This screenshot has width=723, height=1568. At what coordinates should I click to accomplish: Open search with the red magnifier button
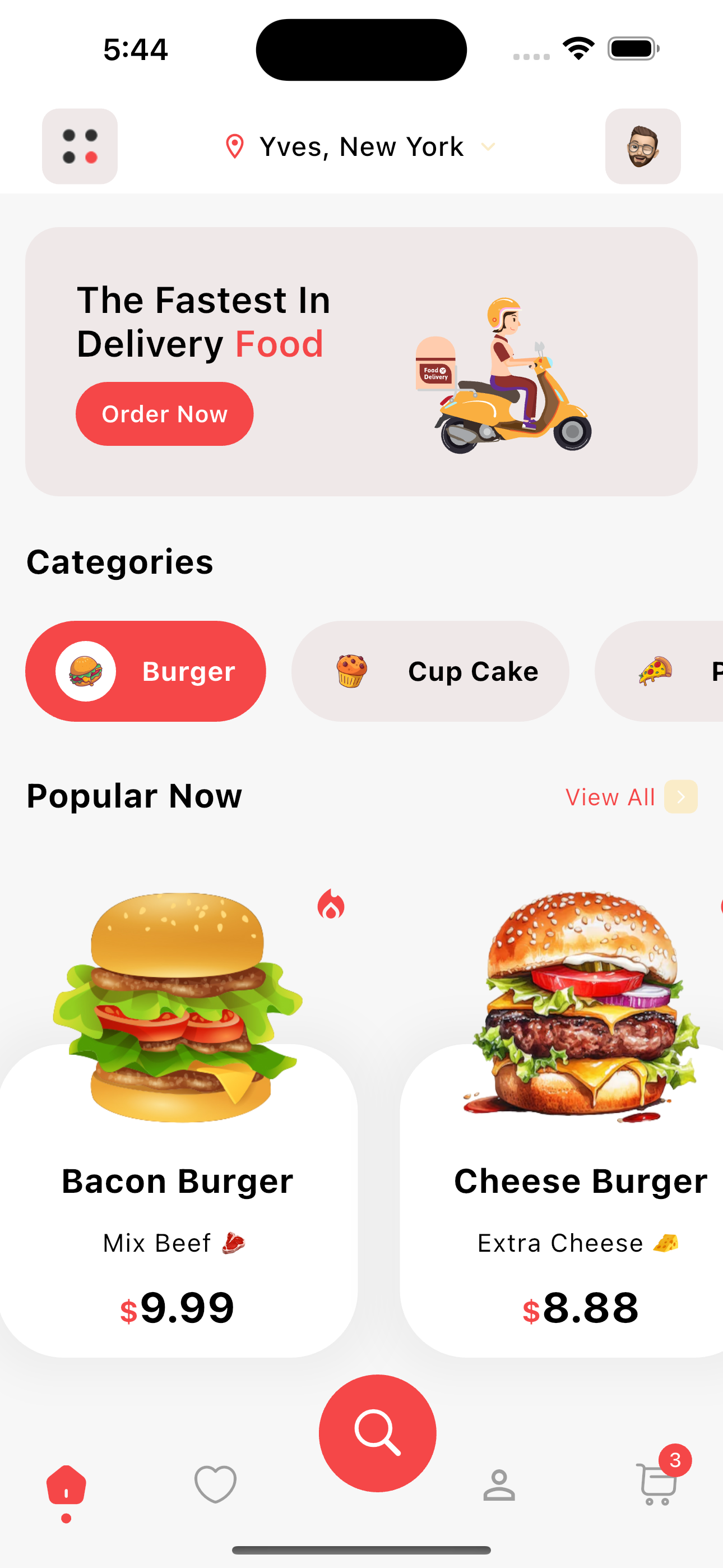pos(377,1433)
